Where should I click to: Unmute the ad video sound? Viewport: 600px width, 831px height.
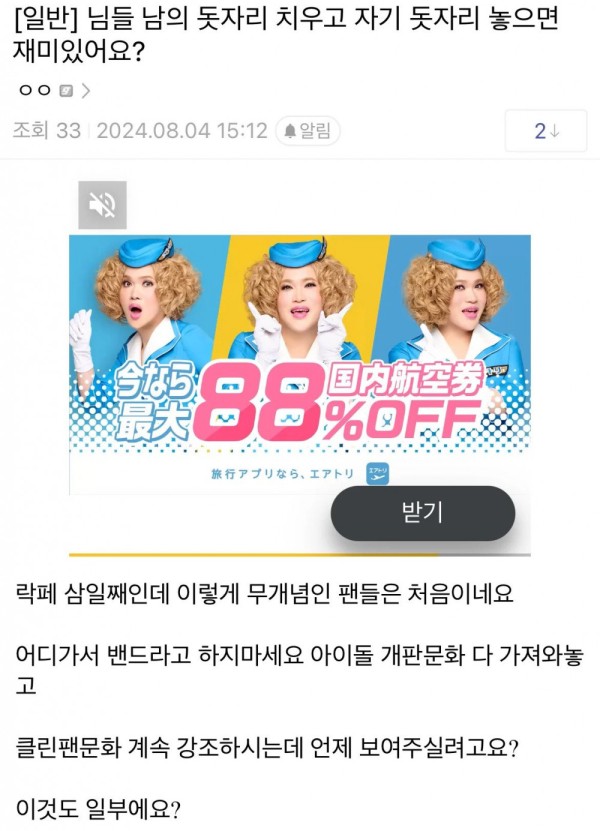coord(102,205)
